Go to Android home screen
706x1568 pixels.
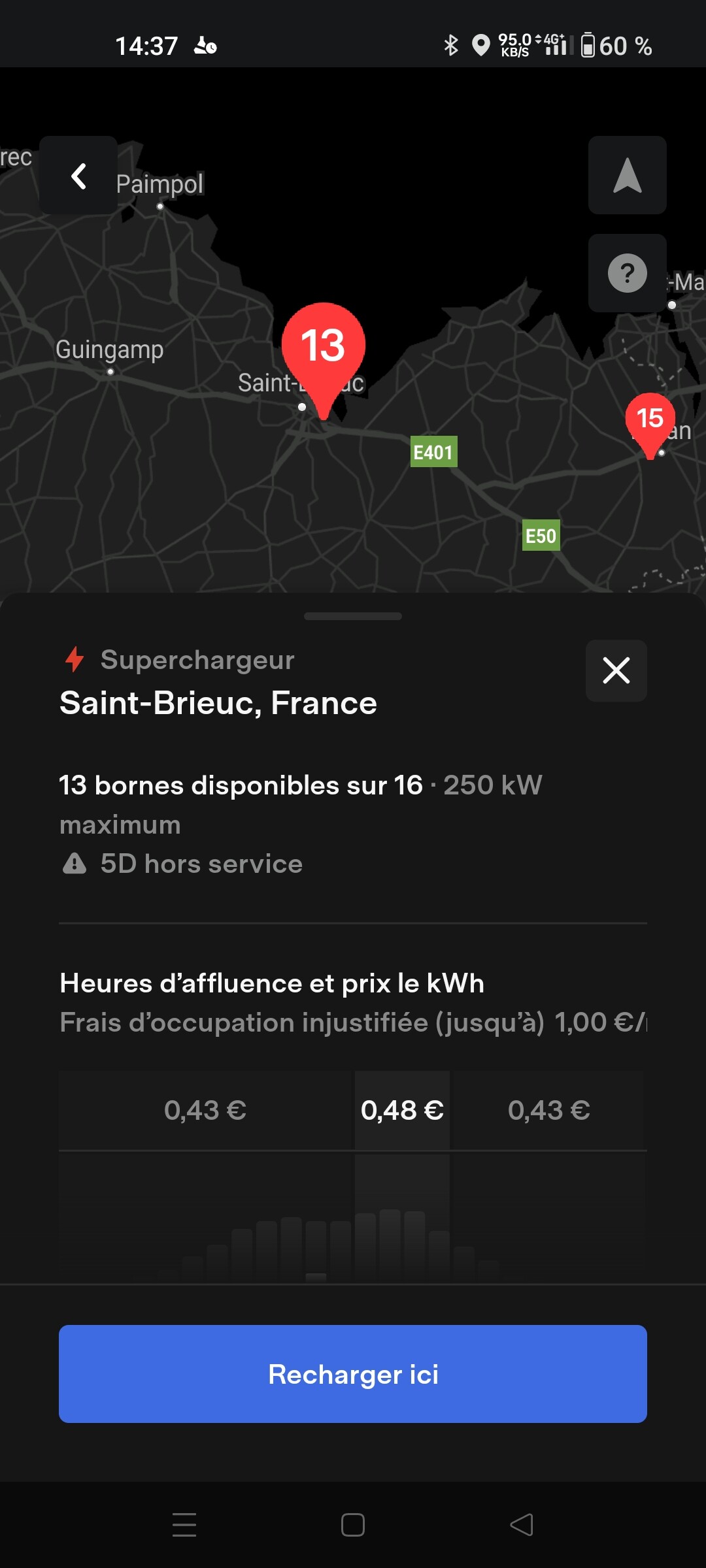(353, 1525)
